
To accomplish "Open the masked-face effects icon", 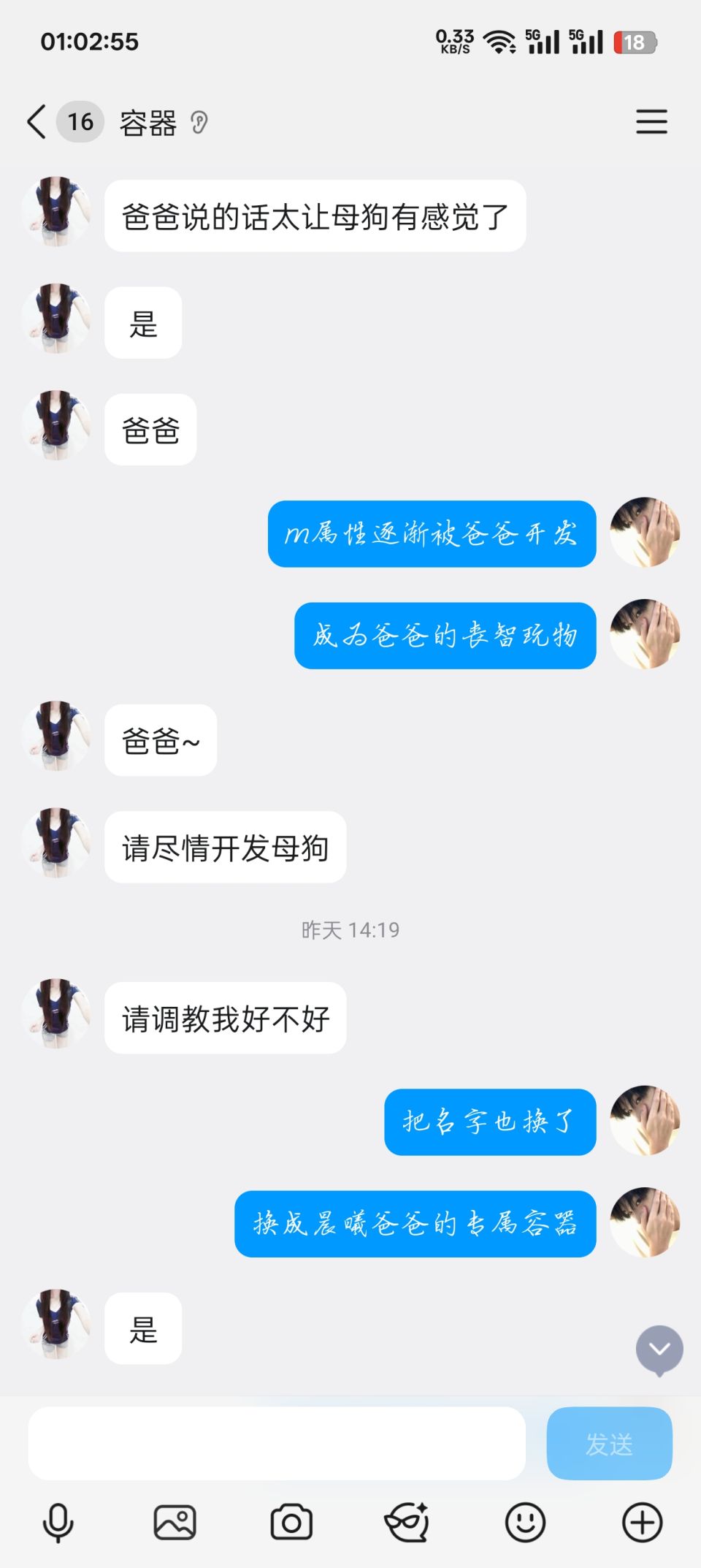I will [407, 1523].
